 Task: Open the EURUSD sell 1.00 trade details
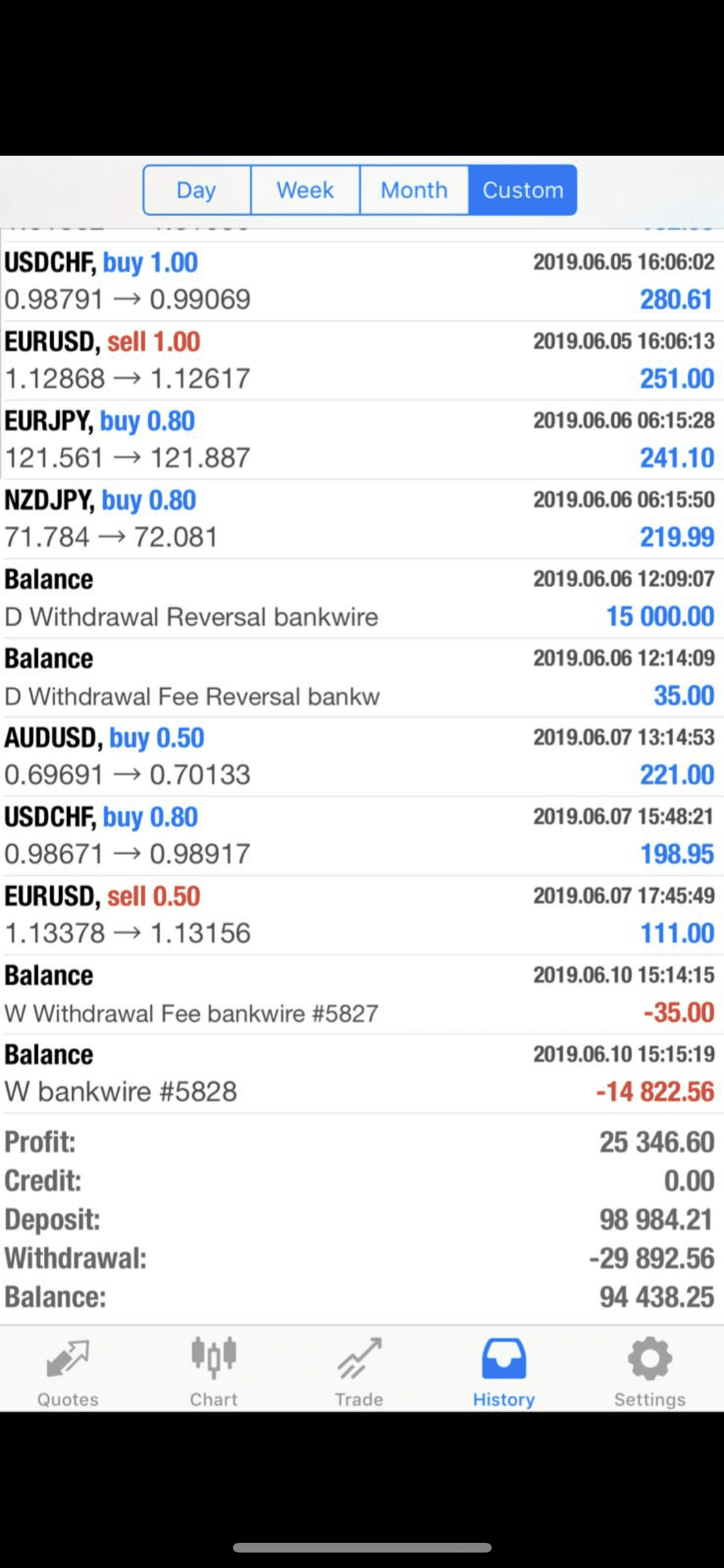[x=360, y=360]
